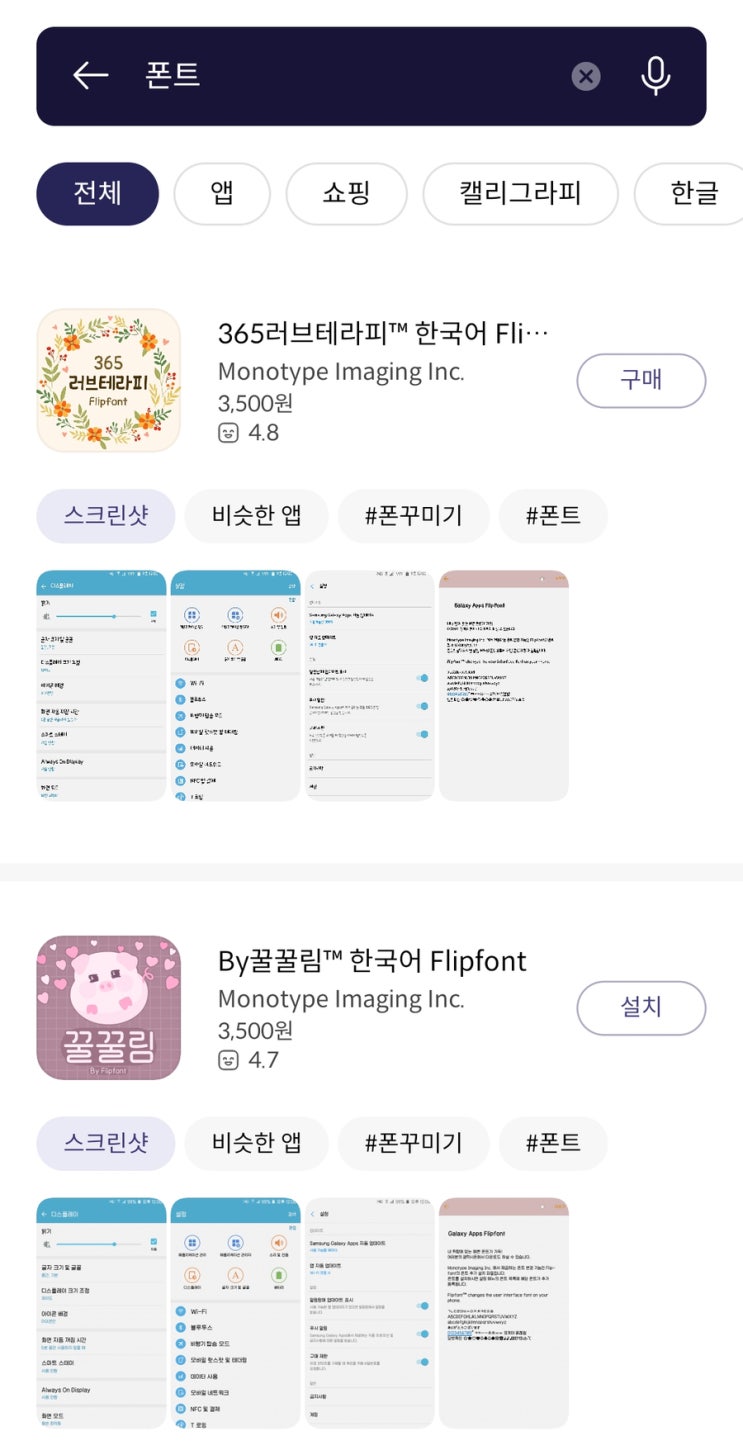
Task: Open last screenshot of By꿀꿀림
Action: click(x=504, y=1312)
